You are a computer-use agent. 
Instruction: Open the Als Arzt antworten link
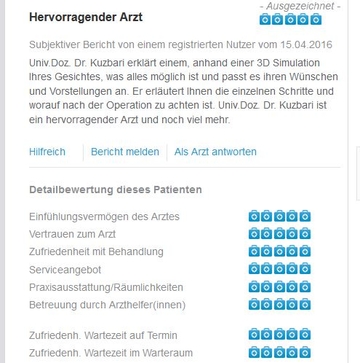tap(215, 152)
